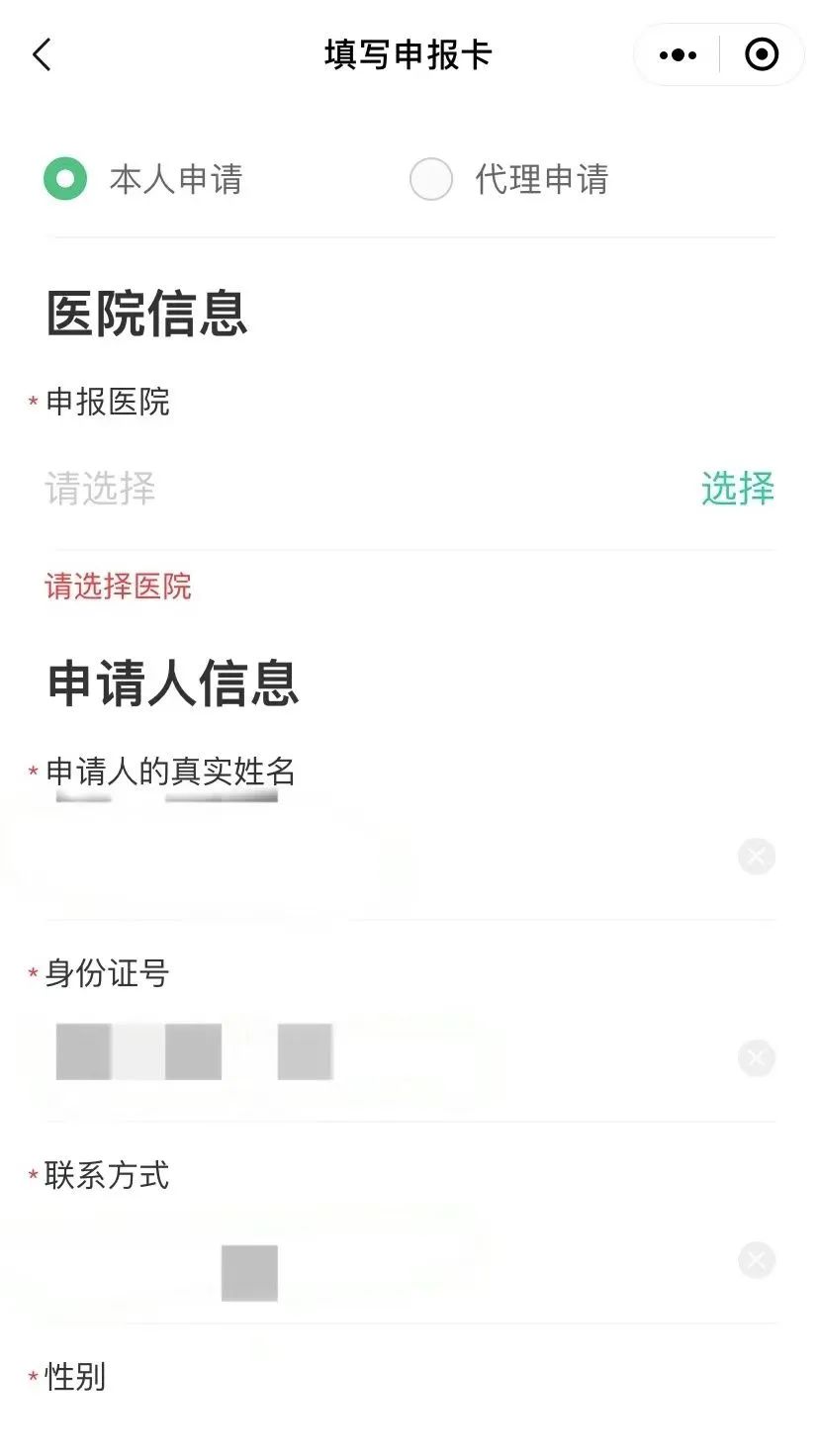Tap 选择 to pick a hospital
This screenshot has height=1456, width=819.
coord(737,489)
